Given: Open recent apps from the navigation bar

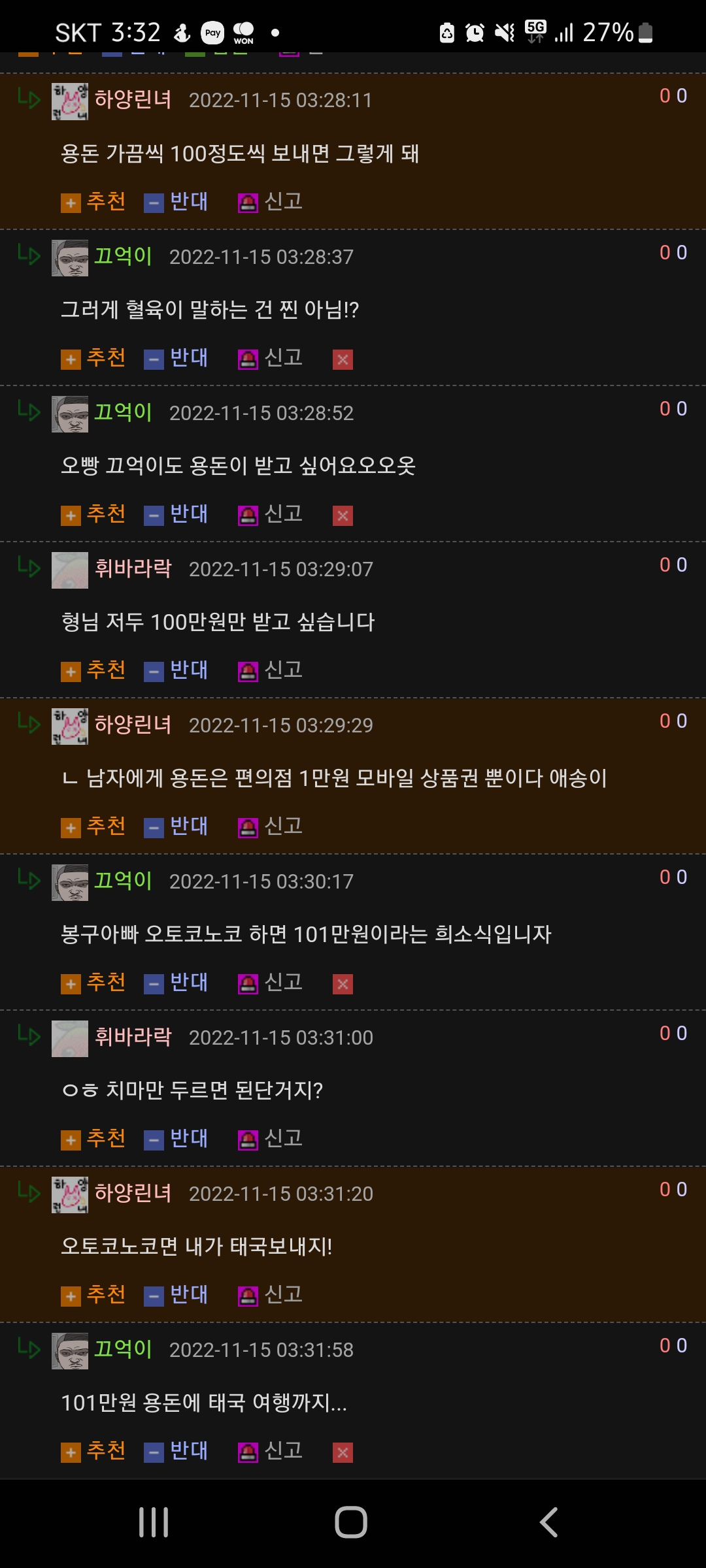Looking at the screenshot, I should 154,1522.
